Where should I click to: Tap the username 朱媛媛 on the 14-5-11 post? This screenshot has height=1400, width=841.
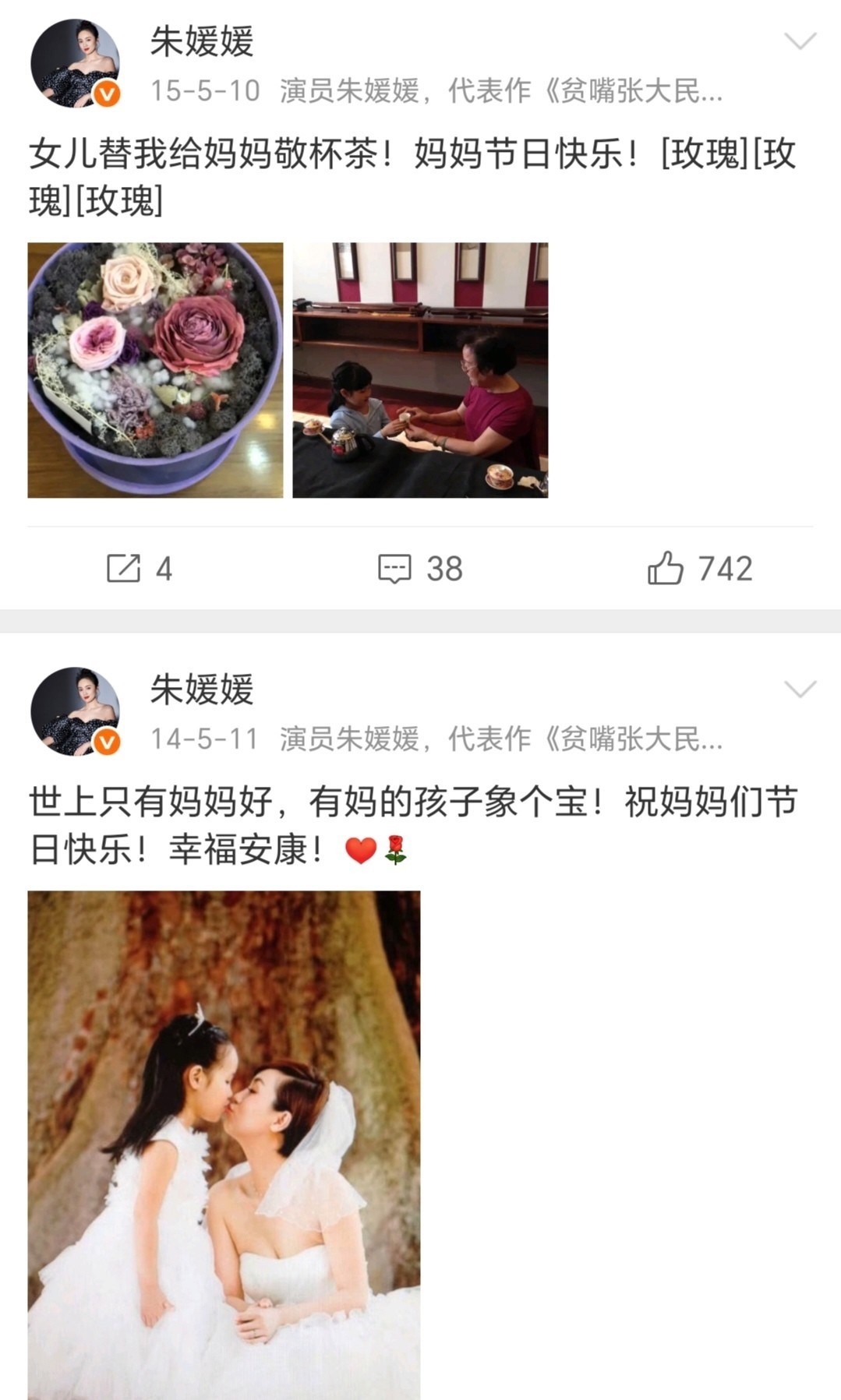(202, 689)
